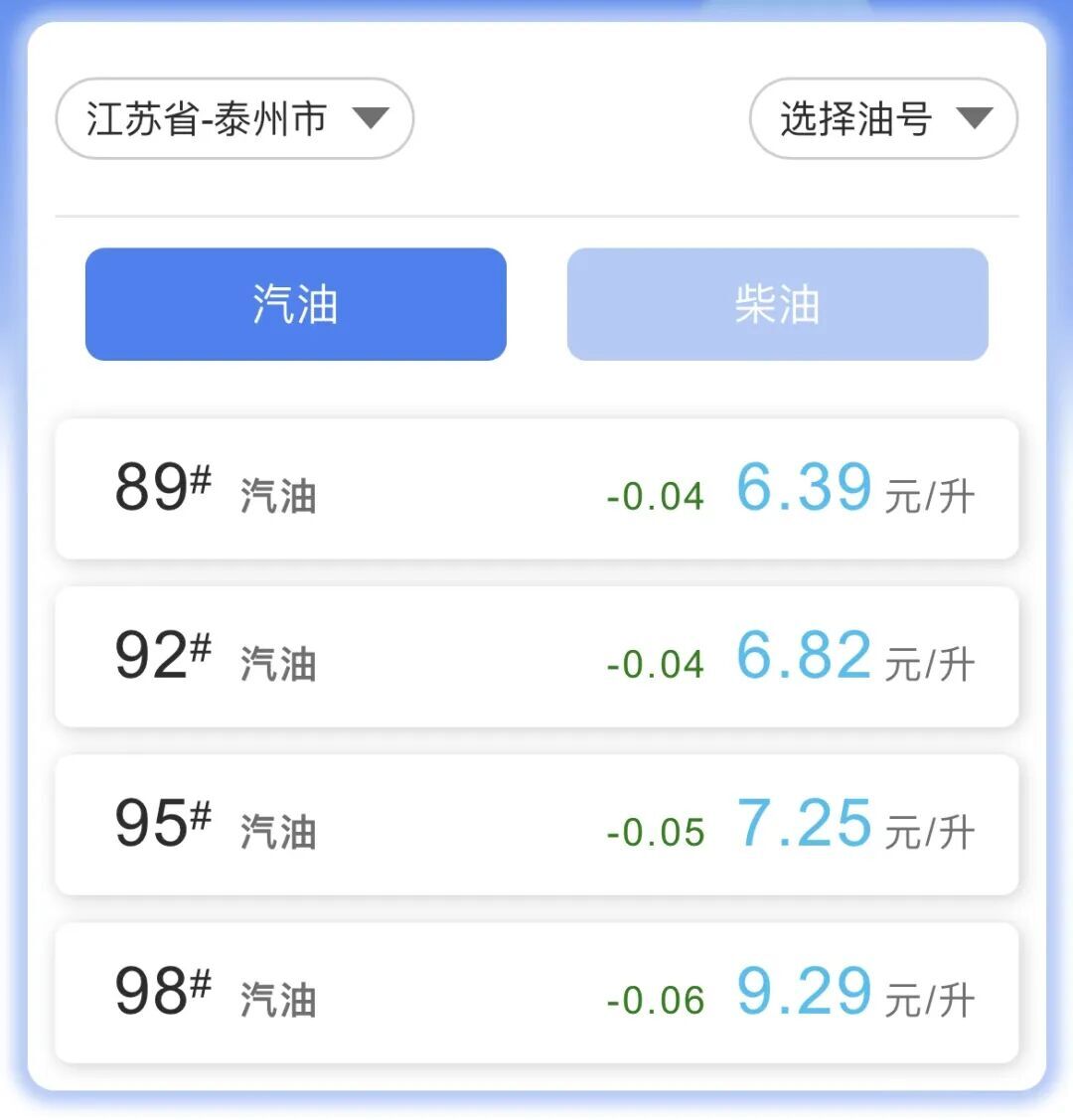Image resolution: width=1073 pixels, height=1120 pixels.
Task: Select the 92# gasoline row
Action: pos(536,658)
